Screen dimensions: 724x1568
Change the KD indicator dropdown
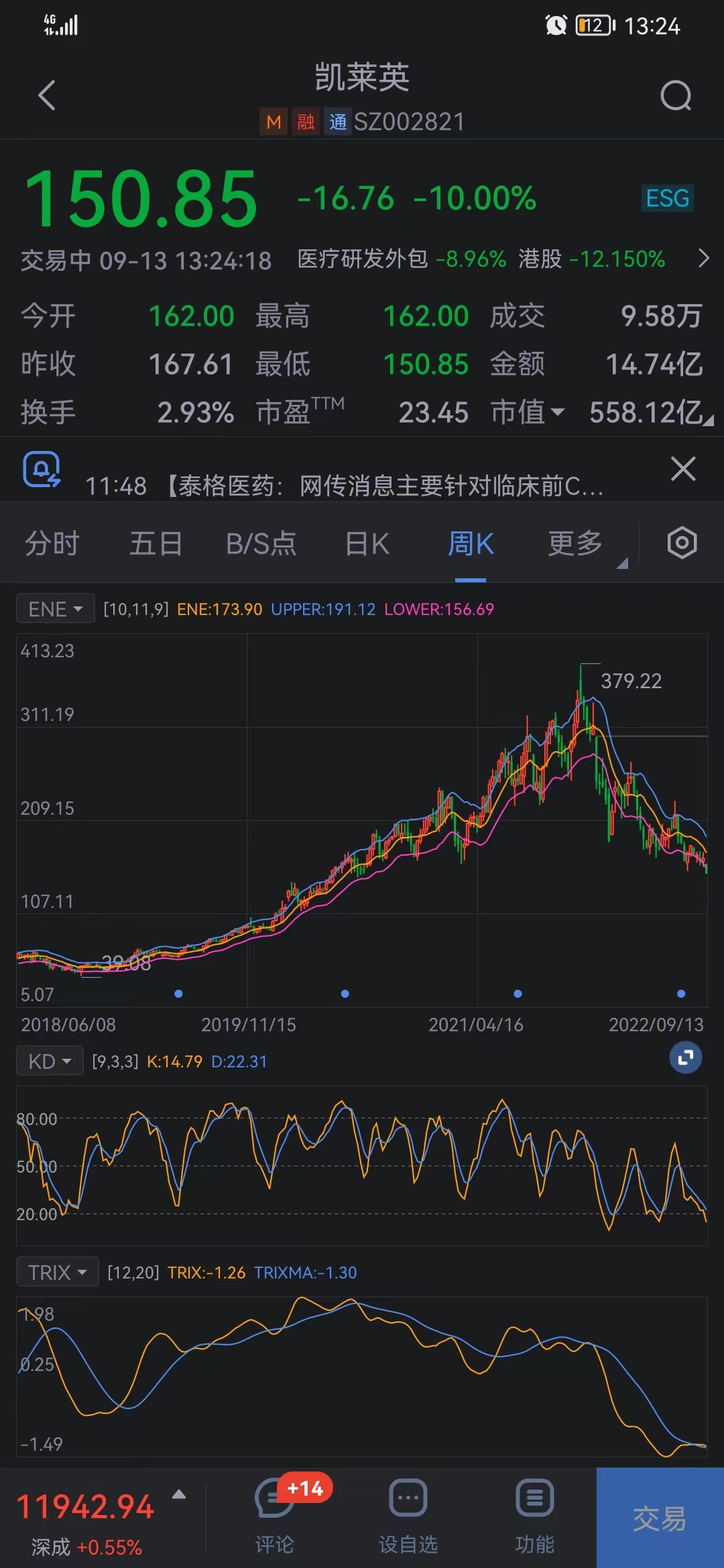click(x=50, y=1061)
